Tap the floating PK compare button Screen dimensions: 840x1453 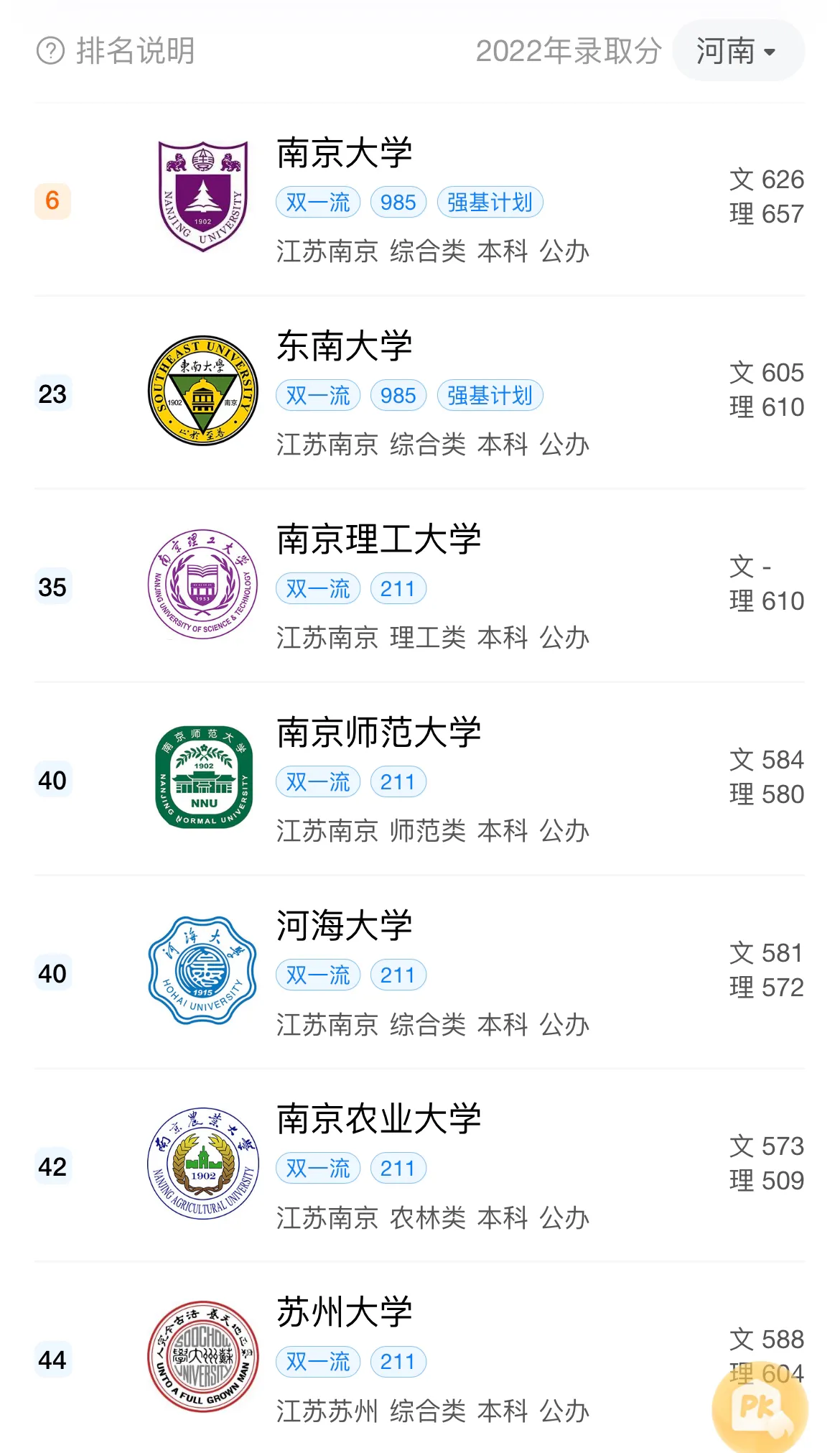pyautogui.click(x=760, y=1408)
